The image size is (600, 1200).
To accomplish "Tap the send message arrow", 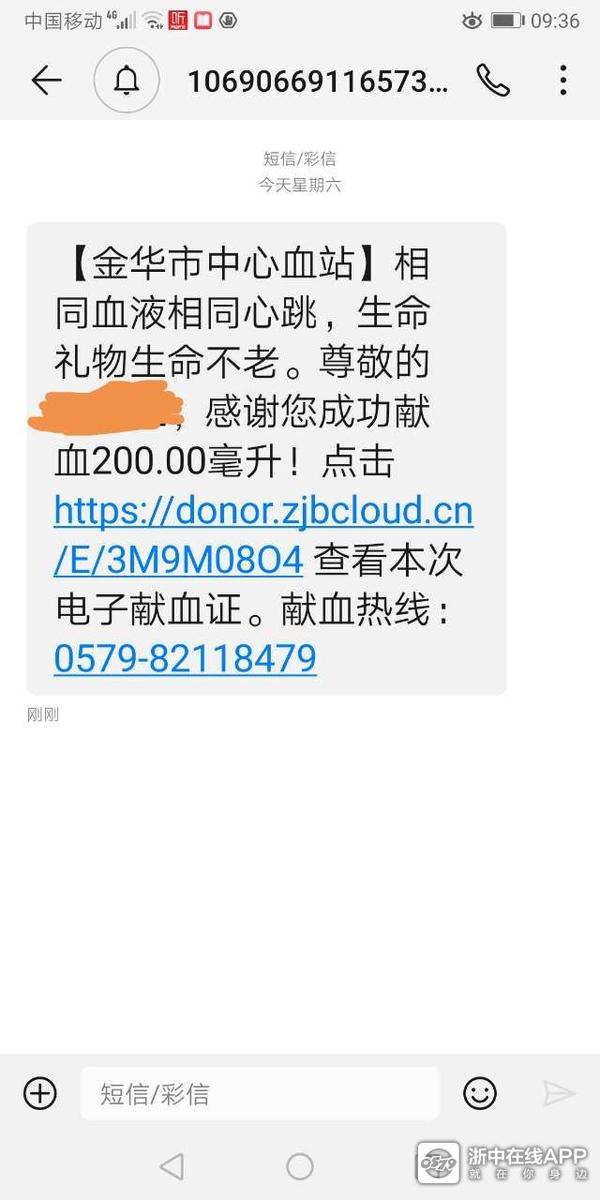I will [x=558, y=1093].
